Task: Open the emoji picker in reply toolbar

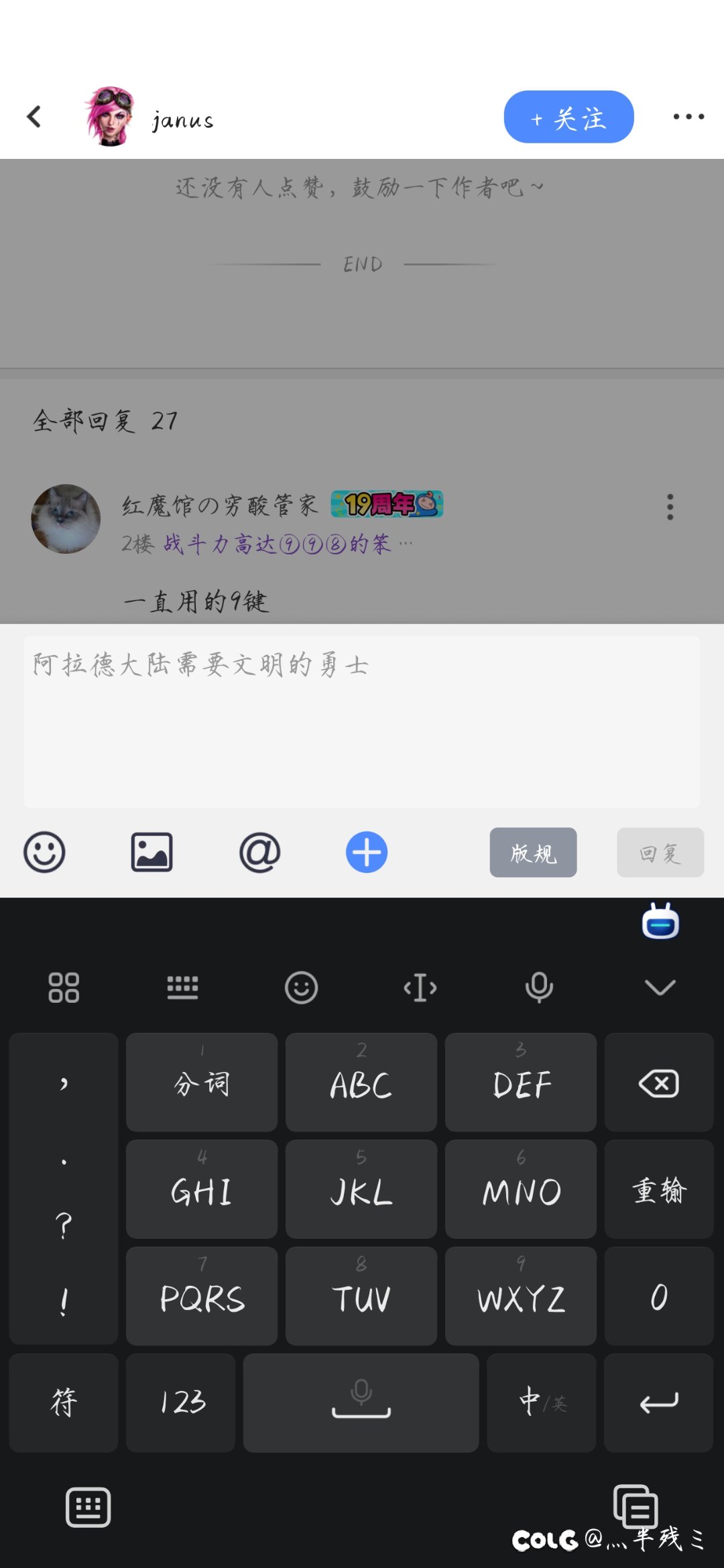Action: (44, 853)
